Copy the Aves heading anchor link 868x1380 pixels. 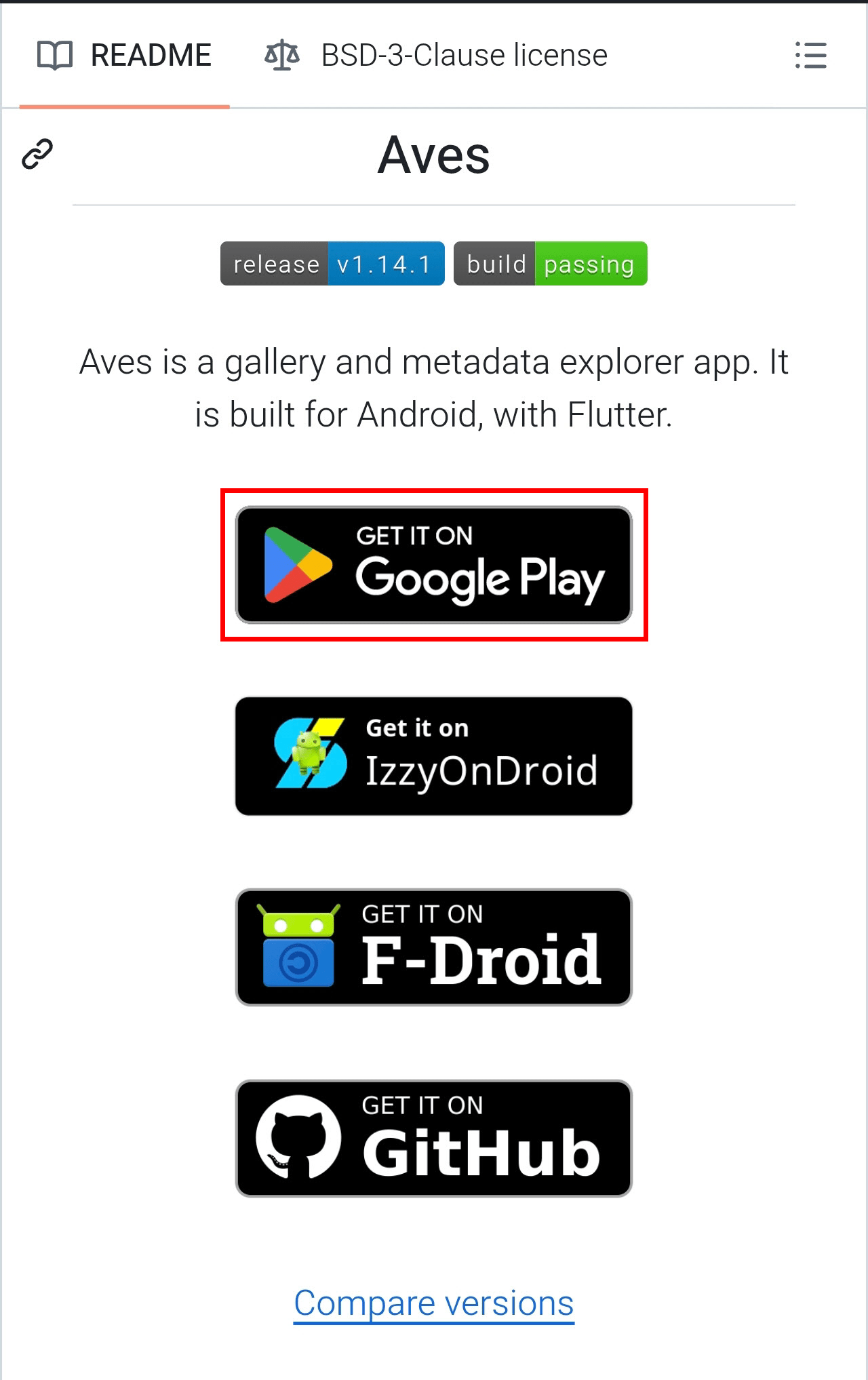pos(37,154)
